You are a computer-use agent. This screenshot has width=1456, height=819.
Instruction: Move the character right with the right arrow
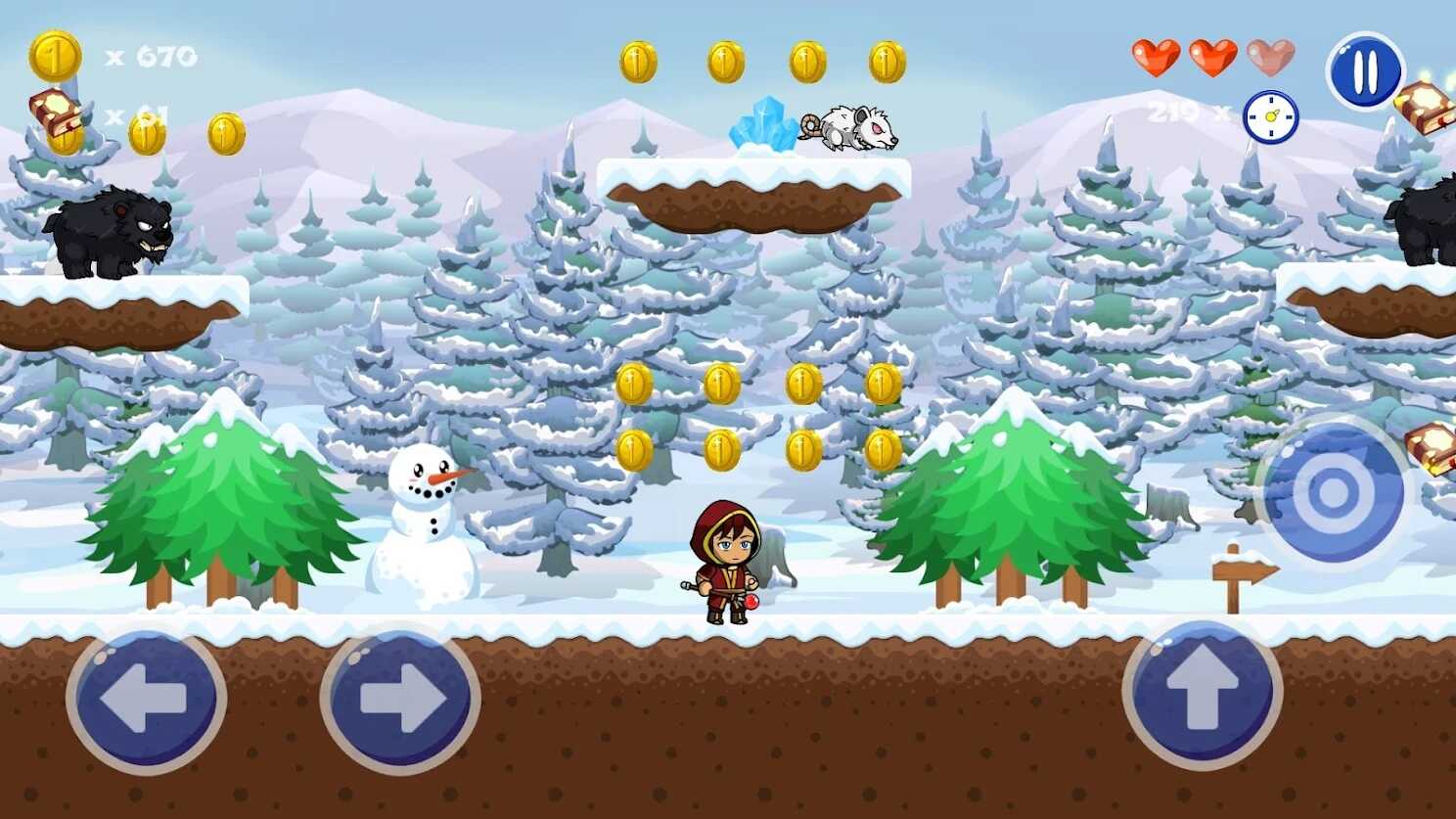400,699
